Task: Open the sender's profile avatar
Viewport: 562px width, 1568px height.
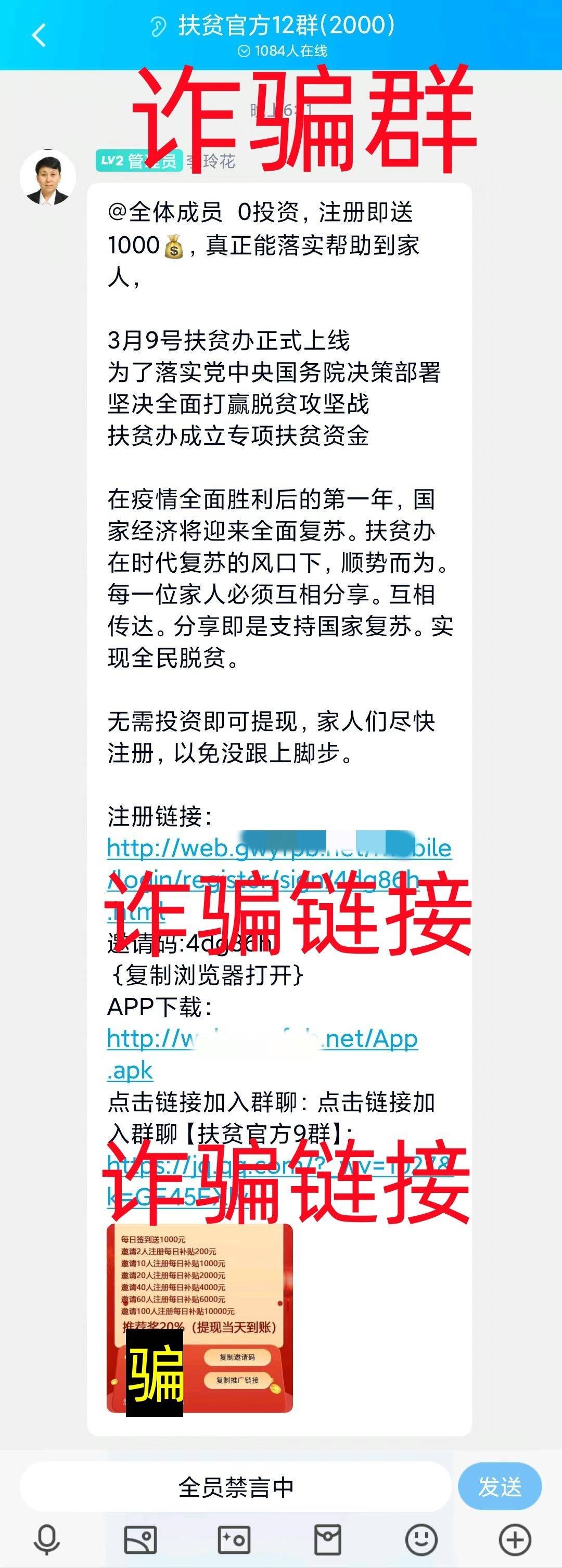Action: pyautogui.click(x=47, y=177)
